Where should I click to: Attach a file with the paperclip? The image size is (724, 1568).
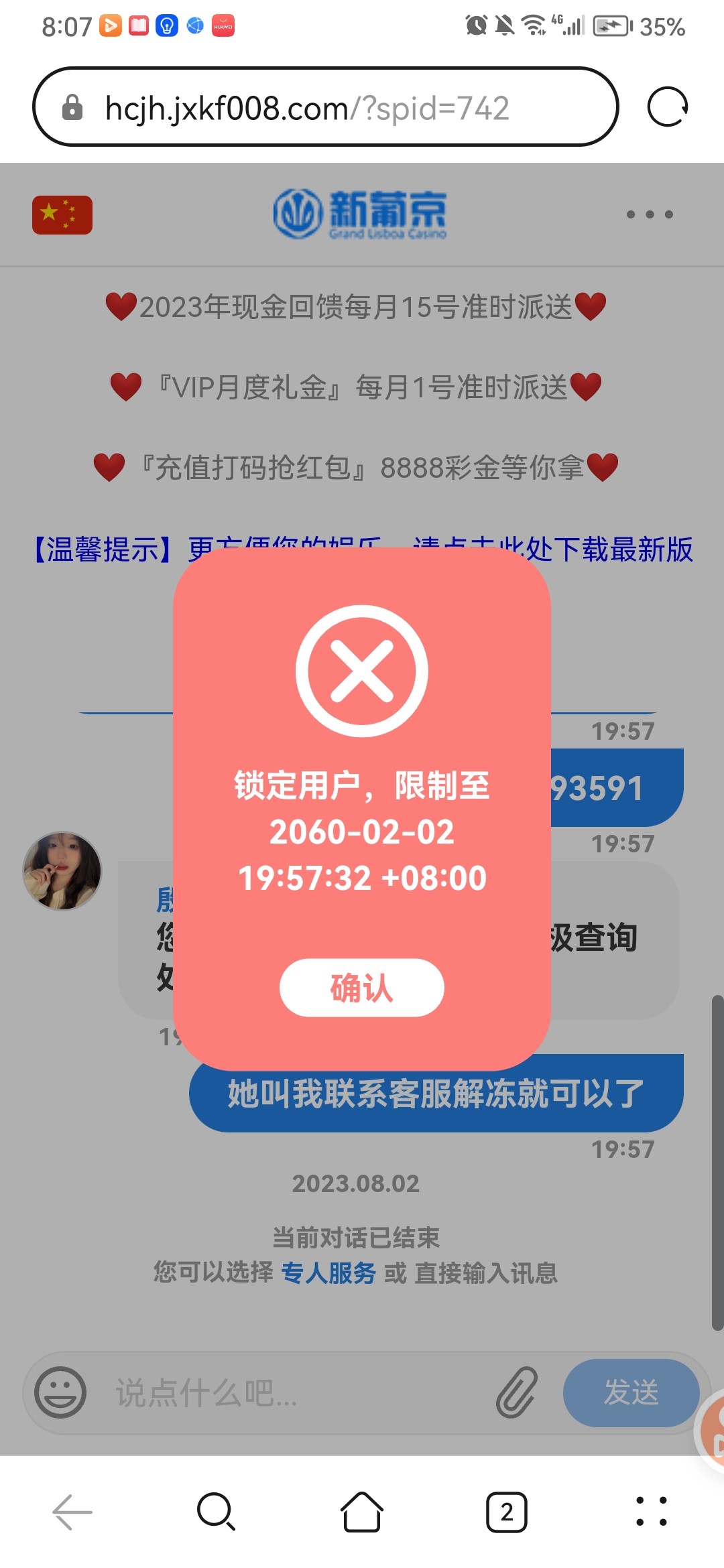(x=517, y=1392)
